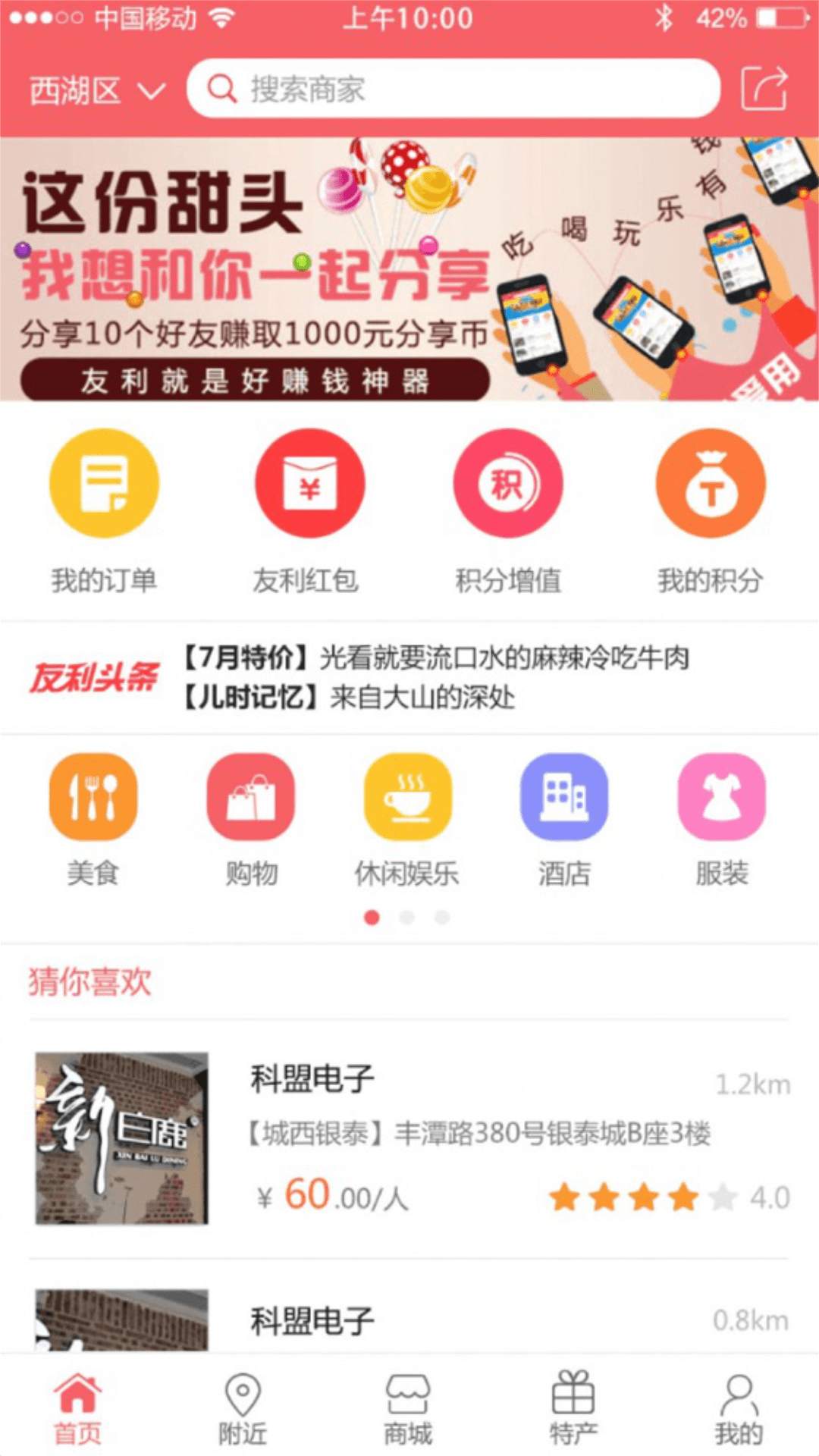
Task: Open the 购物 shopping category
Action: click(x=251, y=797)
